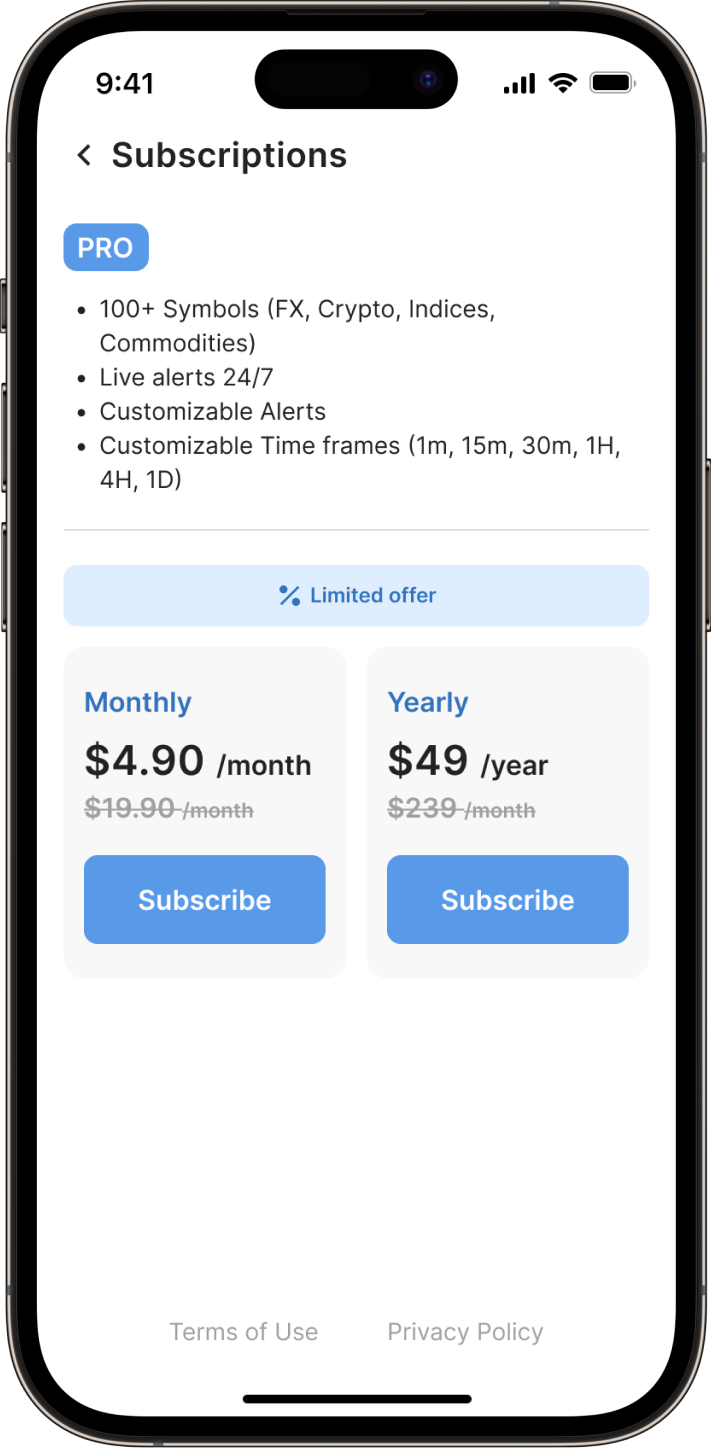Open Privacy Policy
The height and width of the screenshot is (1449, 713).
tap(465, 1331)
